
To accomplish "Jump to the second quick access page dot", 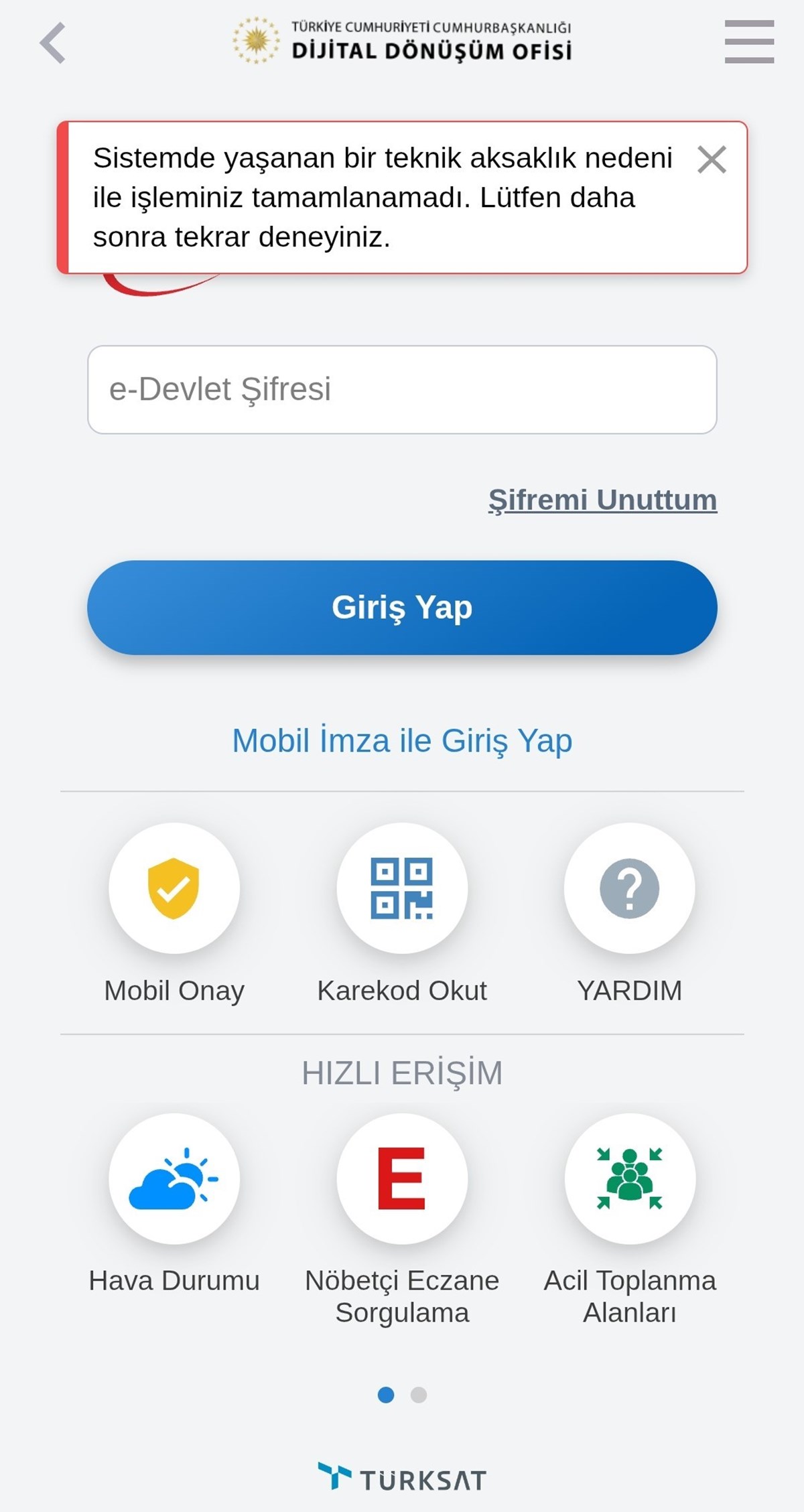I will point(419,1395).
